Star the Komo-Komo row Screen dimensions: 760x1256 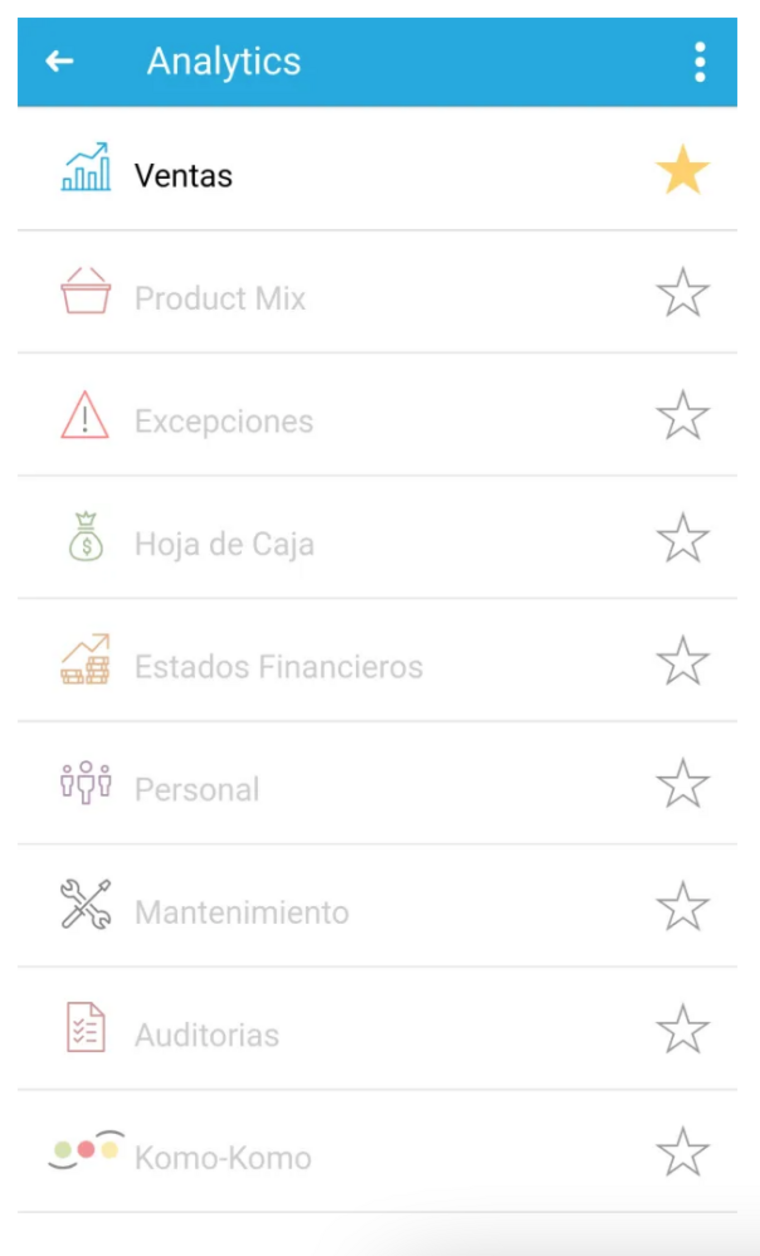click(x=683, y=1152)
